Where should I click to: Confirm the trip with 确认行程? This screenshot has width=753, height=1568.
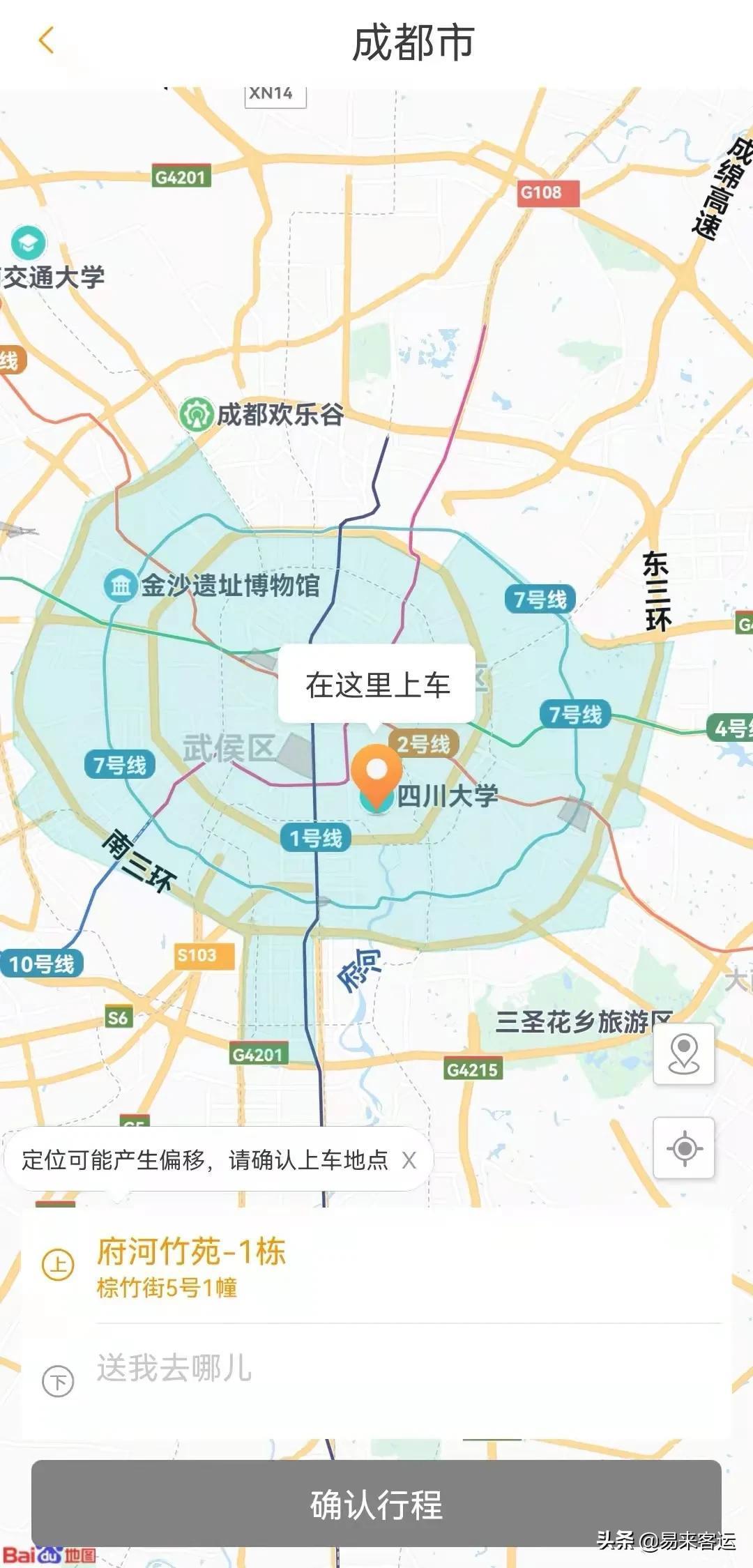376,1504
